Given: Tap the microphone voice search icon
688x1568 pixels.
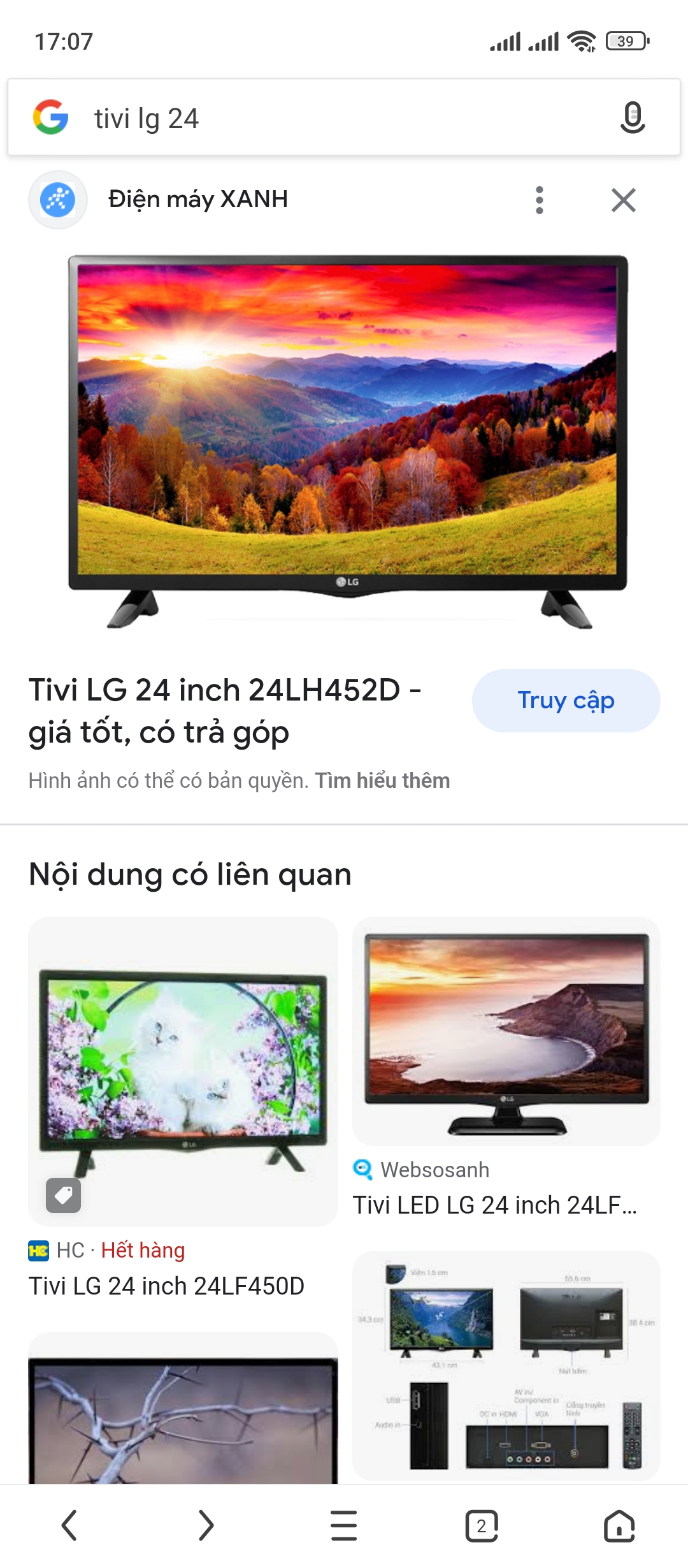Looking at the screenshot, I should point(631,119).
